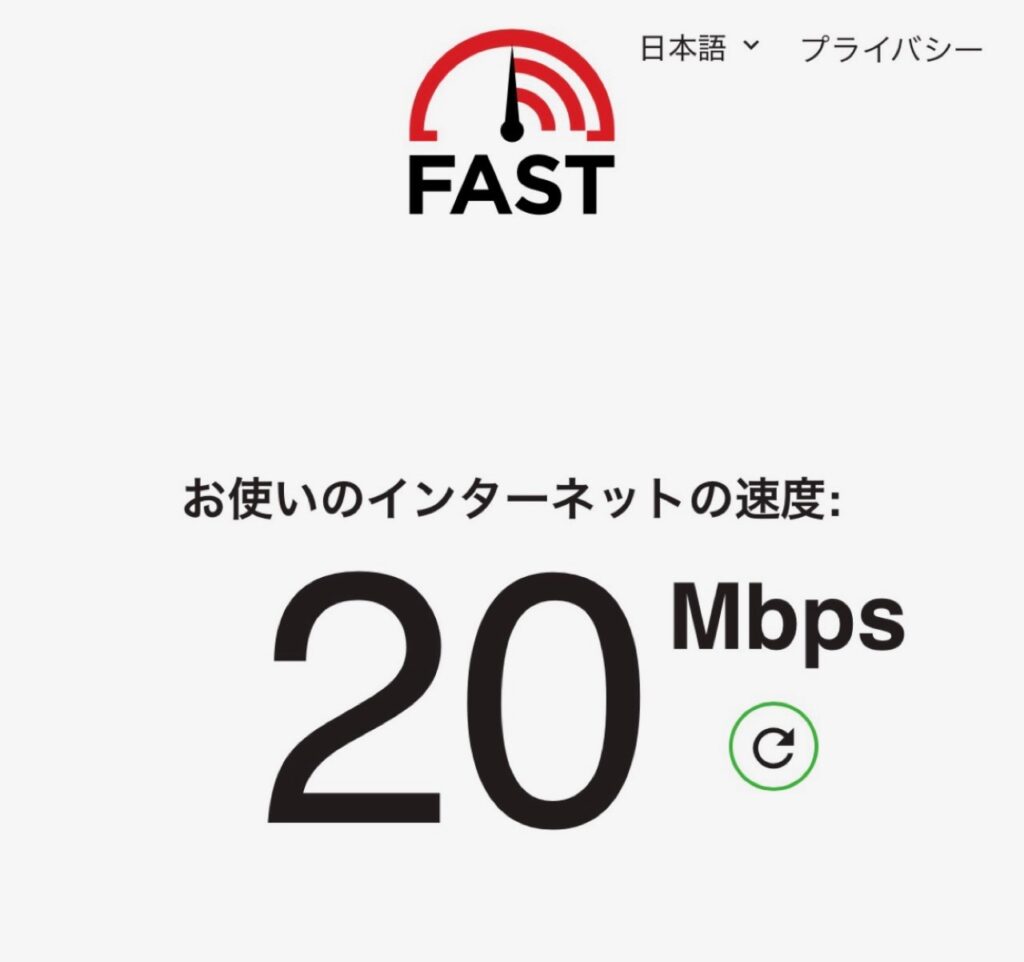1024x962 pixels.
Task: Rerun the speed test with the refresh icon
Action: [773, 747]
